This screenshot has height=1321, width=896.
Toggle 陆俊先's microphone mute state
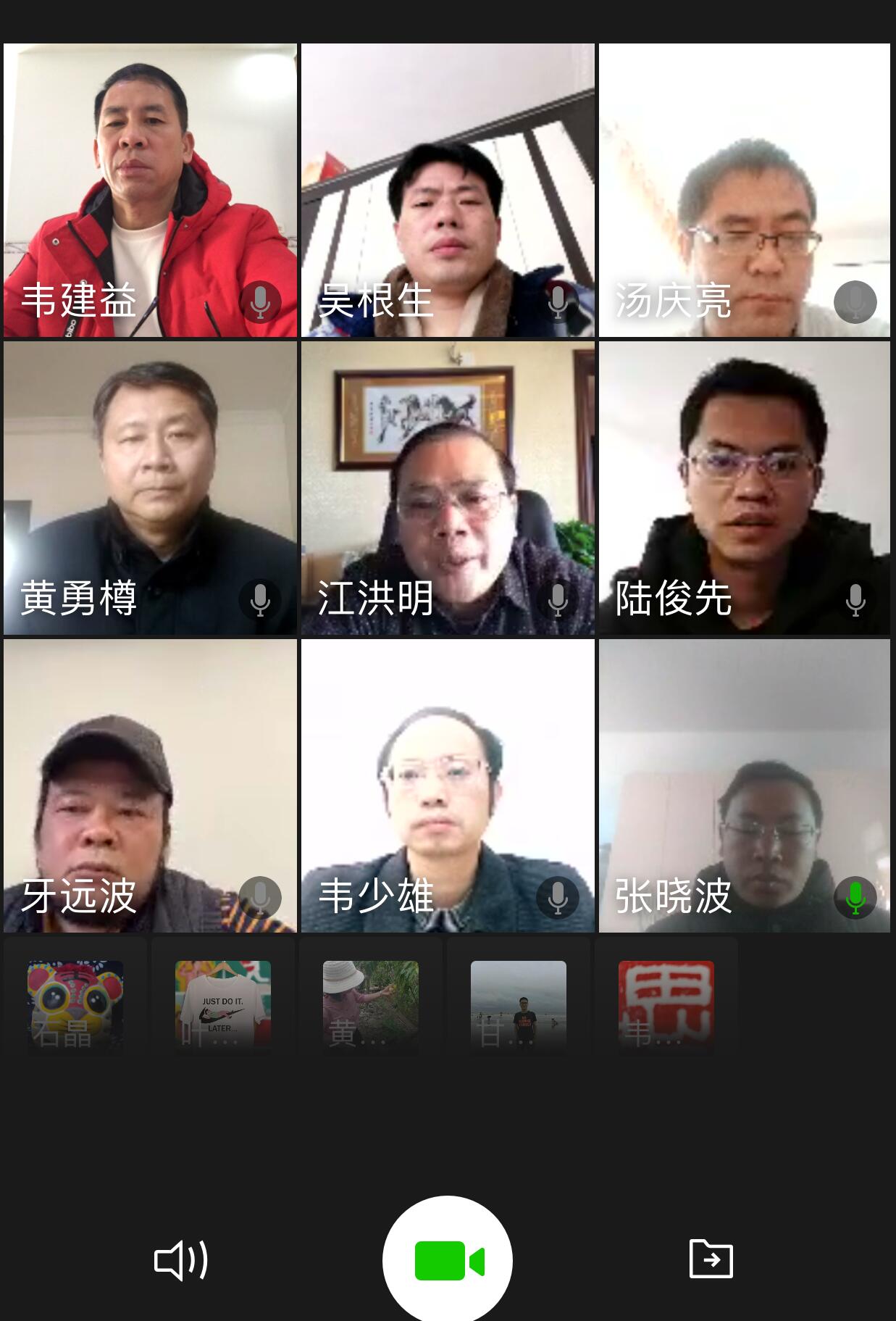pyautogui.click(x=855, y=599)
